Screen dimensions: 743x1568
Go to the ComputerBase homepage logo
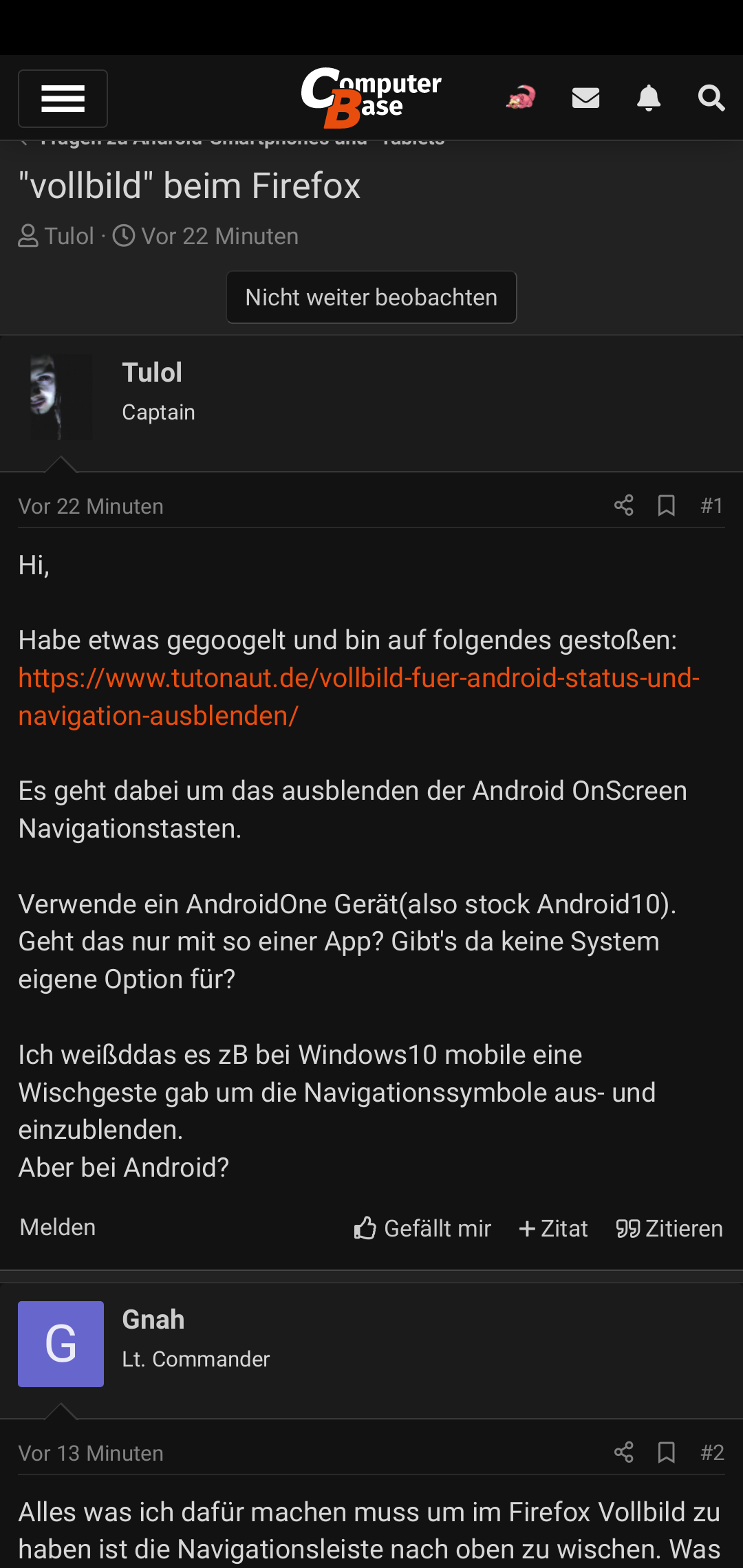[x=371, y=98]
